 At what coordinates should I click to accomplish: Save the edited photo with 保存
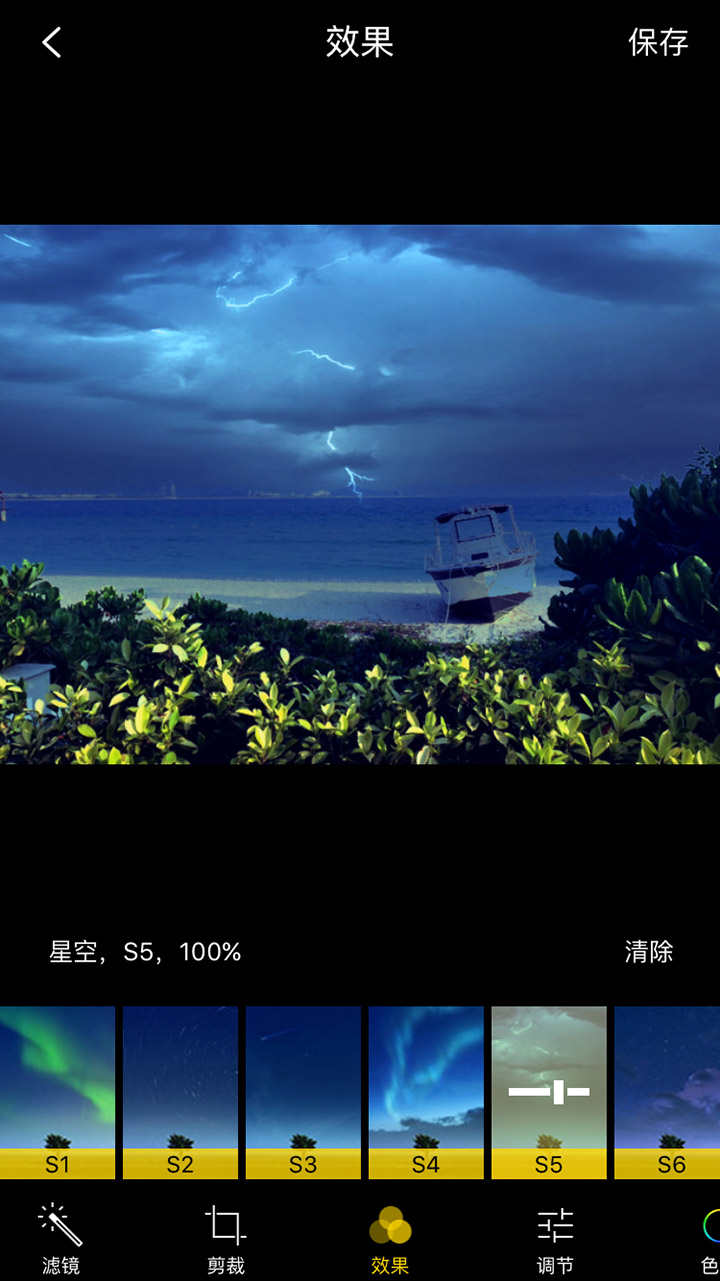pos(657,42)
